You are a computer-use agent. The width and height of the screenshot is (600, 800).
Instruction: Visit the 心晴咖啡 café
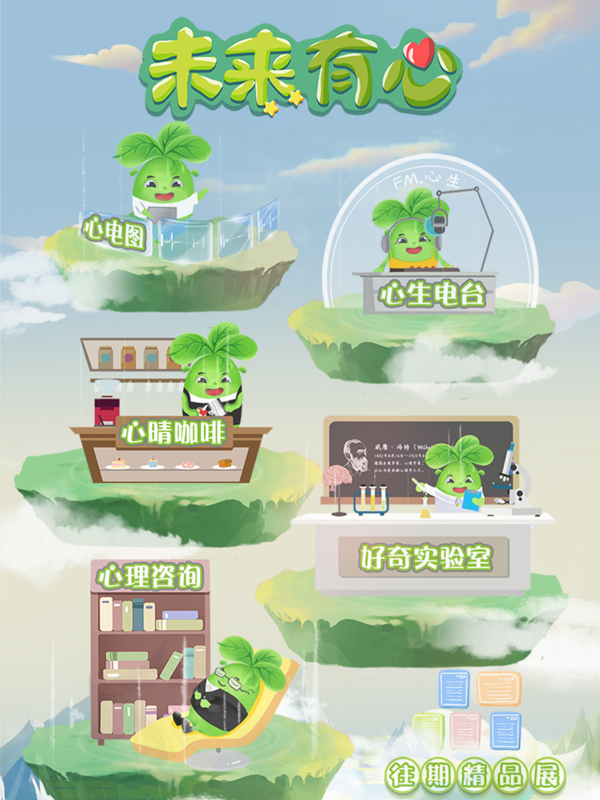pos(174,433)
